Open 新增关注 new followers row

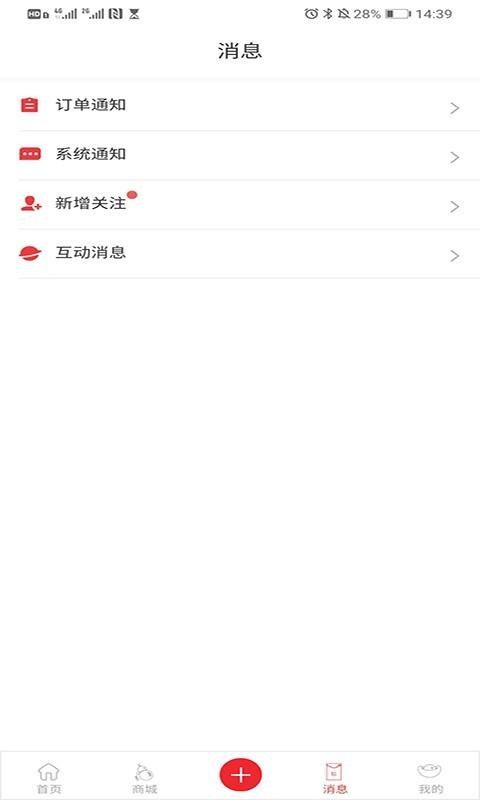pyautogui.click(x=240, y=204)
